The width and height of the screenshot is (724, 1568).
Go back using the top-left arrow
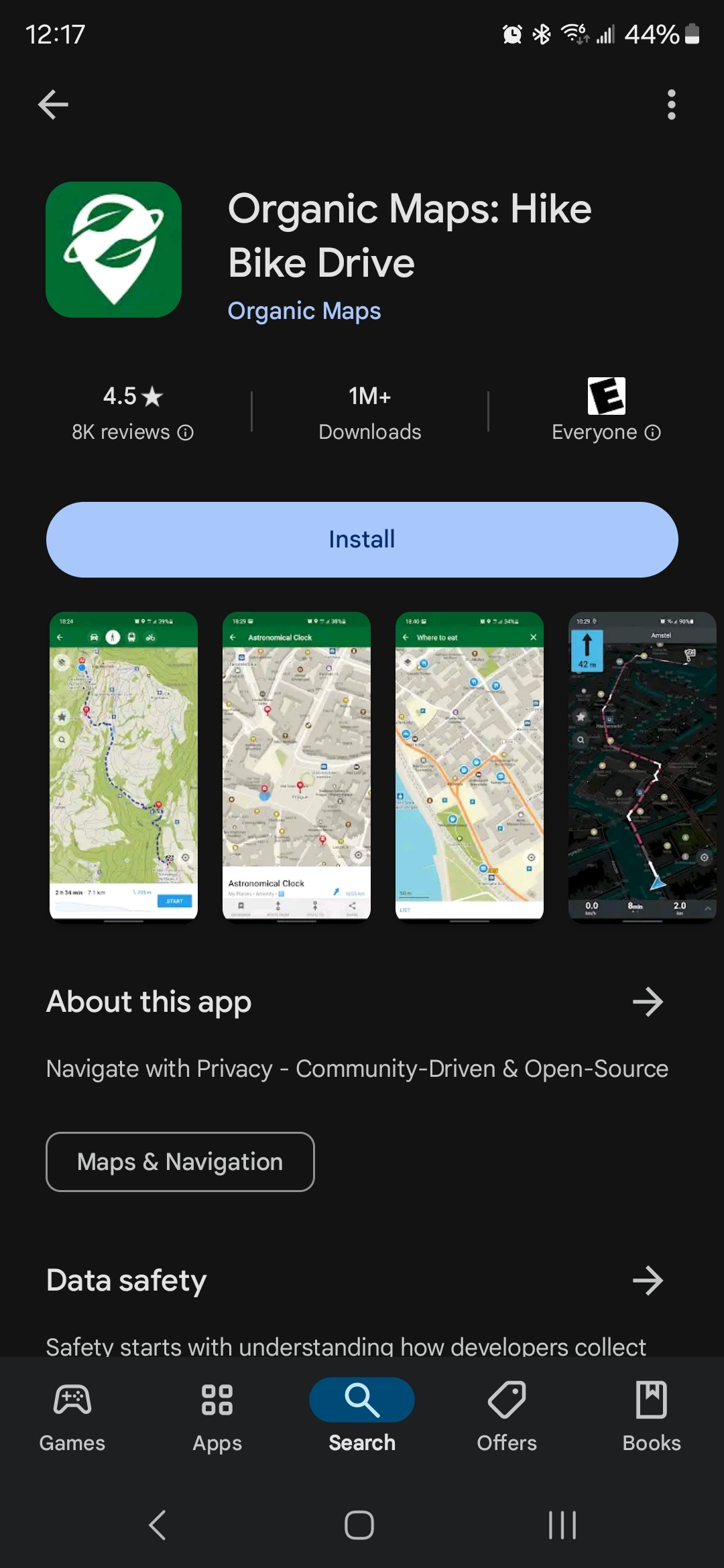click(x=53, y=105)
